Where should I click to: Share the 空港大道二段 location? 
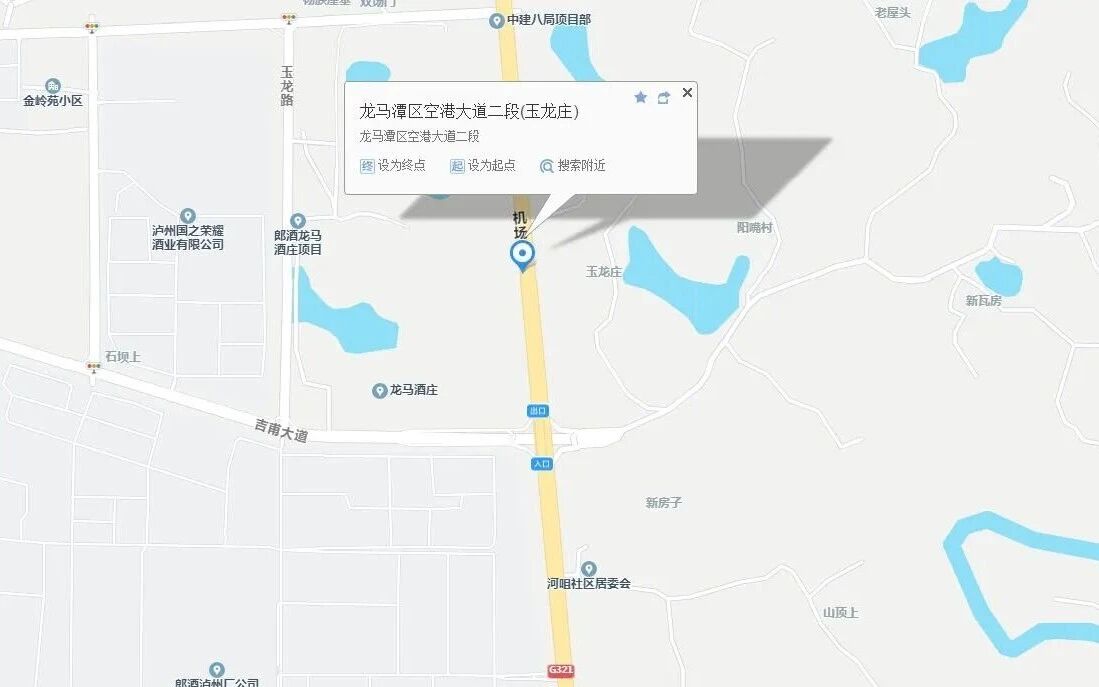click(664, 97)
